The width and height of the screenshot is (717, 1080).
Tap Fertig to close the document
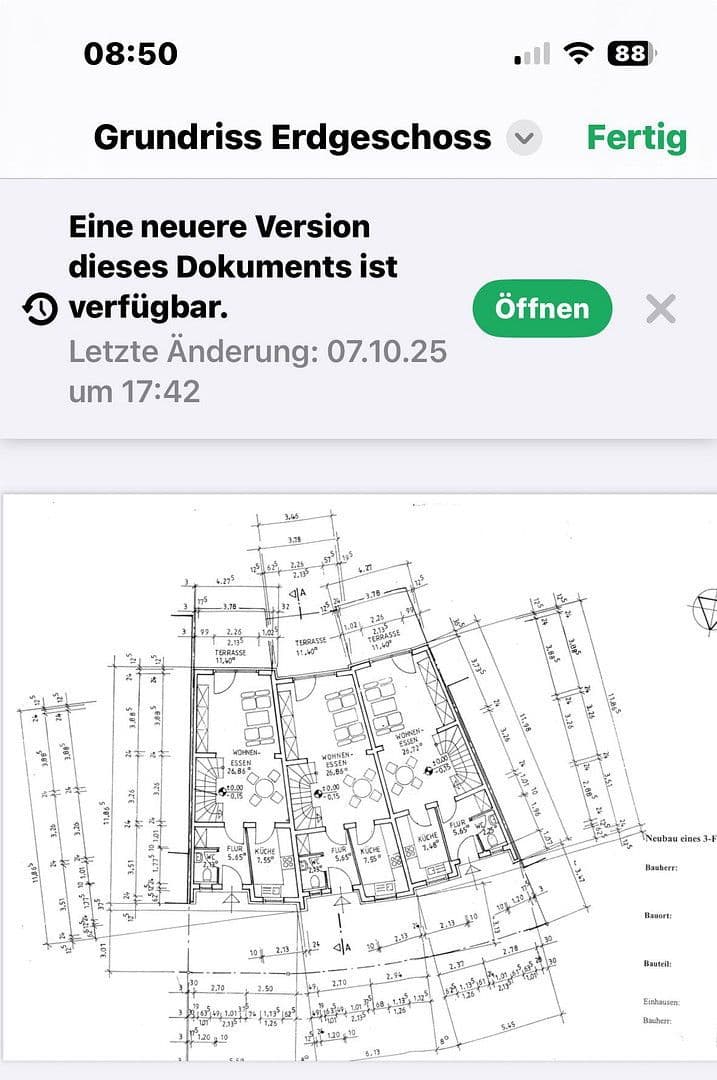636,137
